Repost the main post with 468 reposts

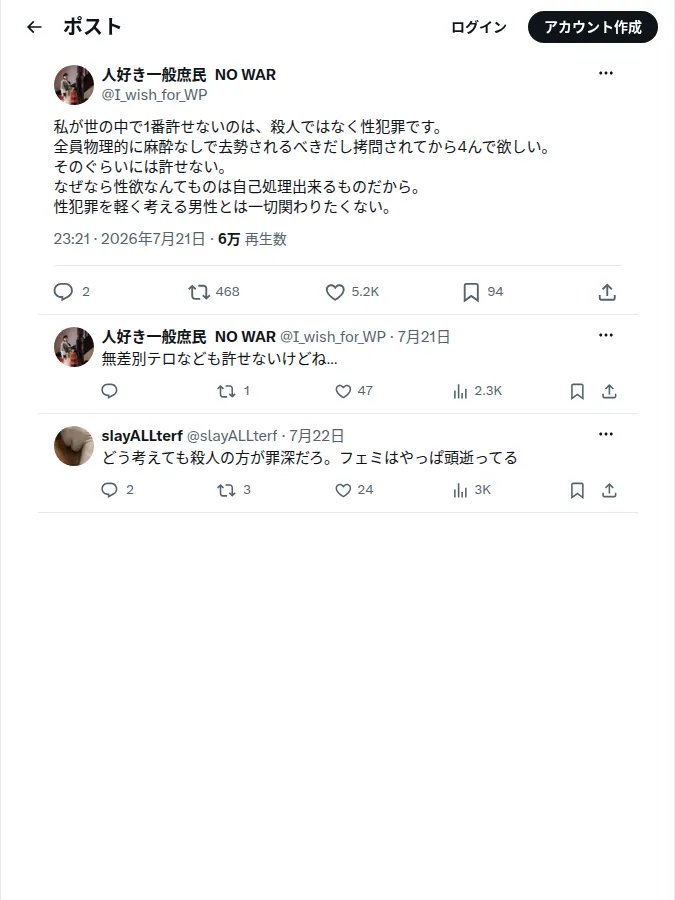click(214, 292)
